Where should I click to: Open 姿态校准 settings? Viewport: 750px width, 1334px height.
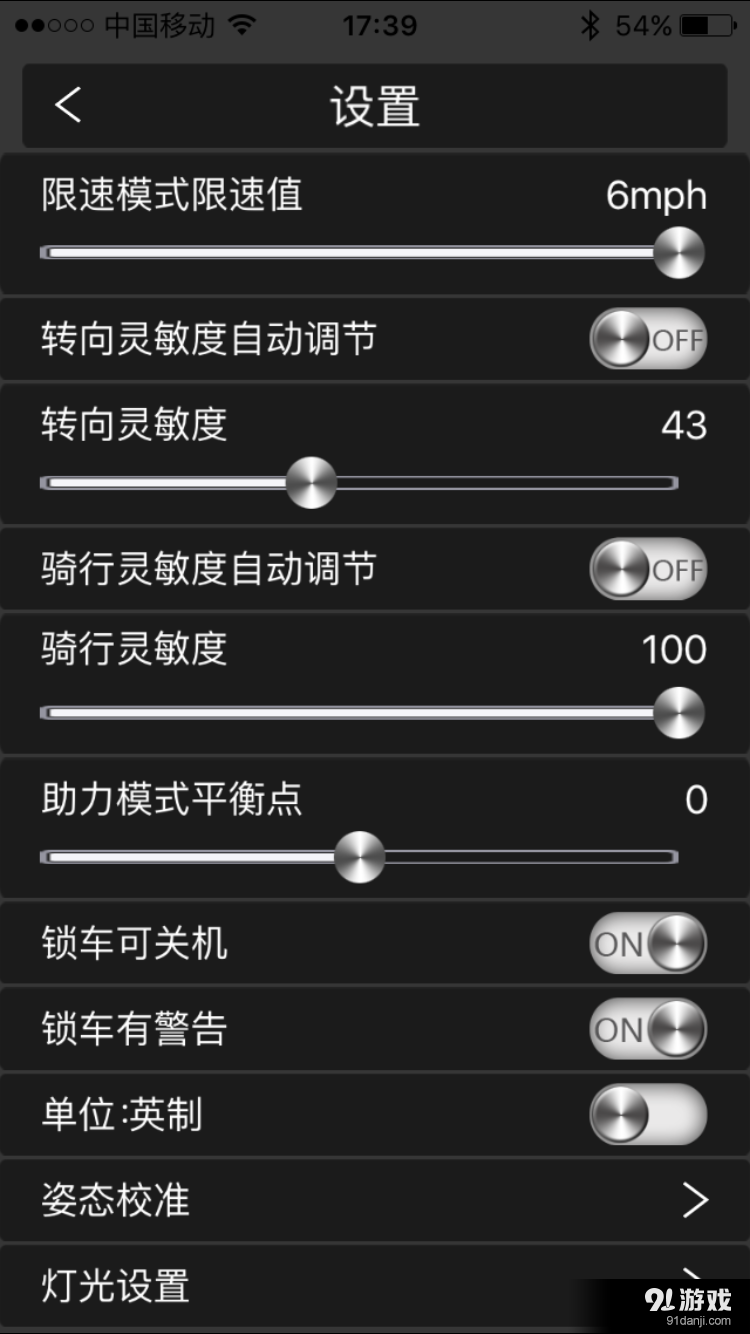[375, 1201]
